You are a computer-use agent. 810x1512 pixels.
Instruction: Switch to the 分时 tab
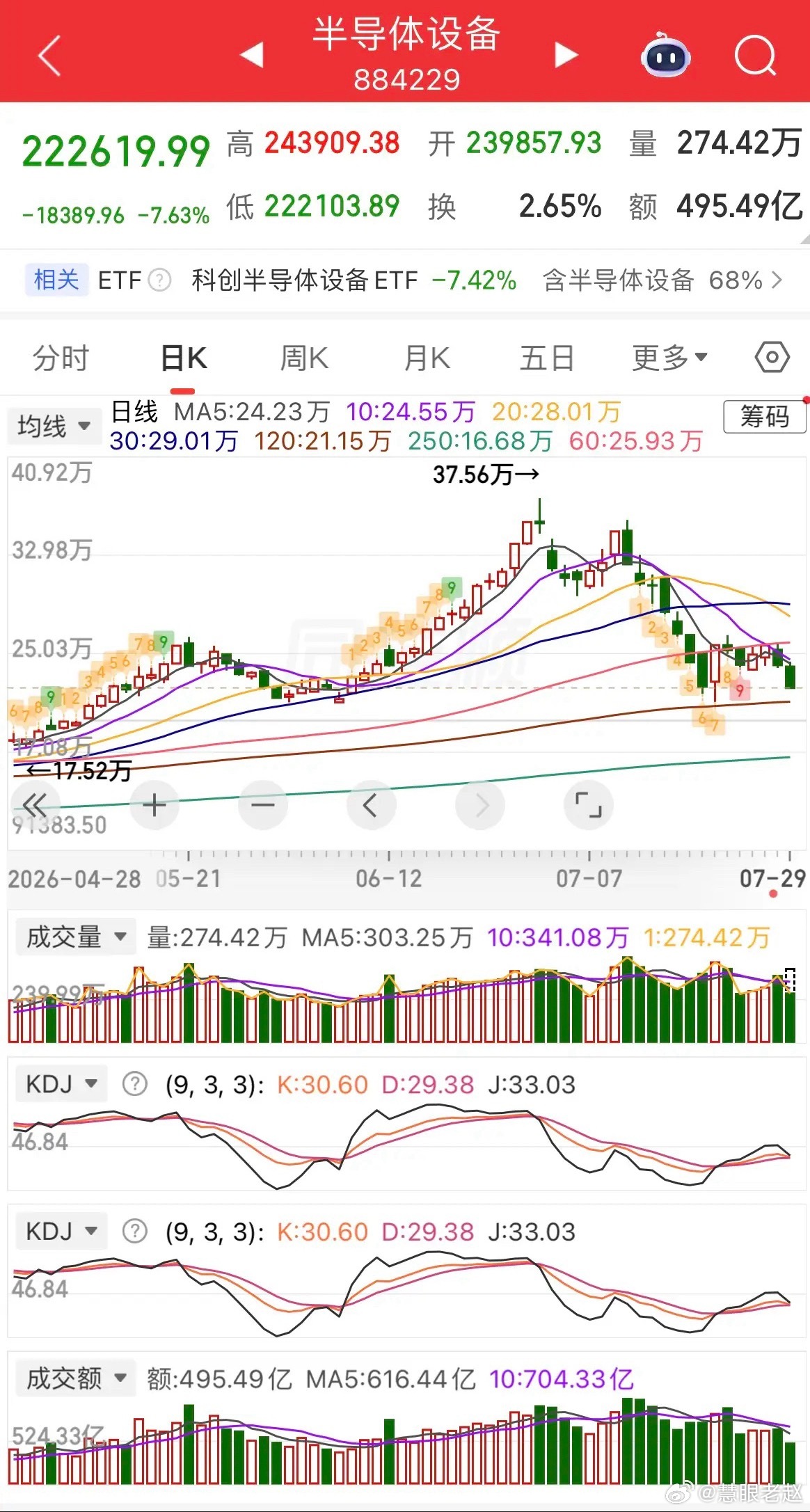[x=61, y=358]
